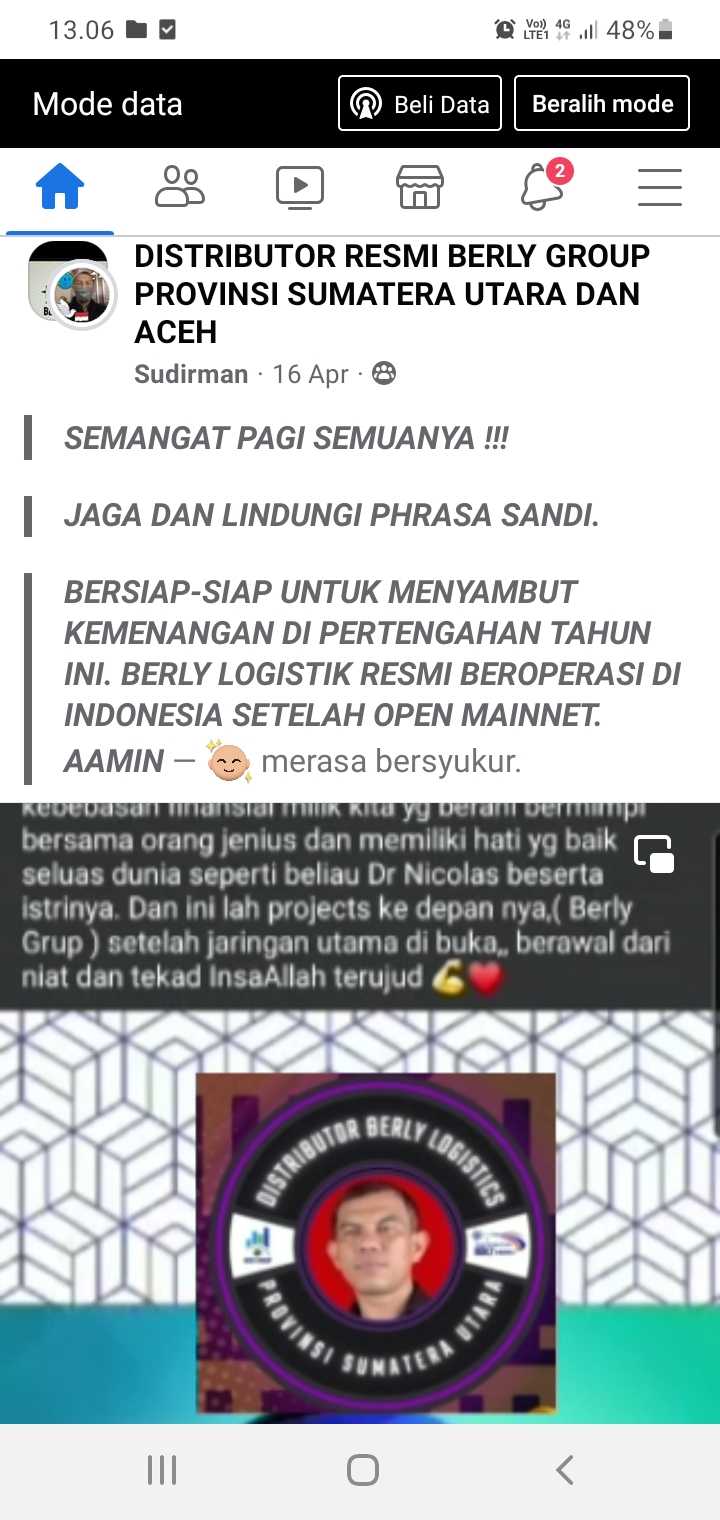Viewport: 720px width, 1520px height.
Task: Open the recent apps view
Action: pyautogui.click(x=162, y=1470)
